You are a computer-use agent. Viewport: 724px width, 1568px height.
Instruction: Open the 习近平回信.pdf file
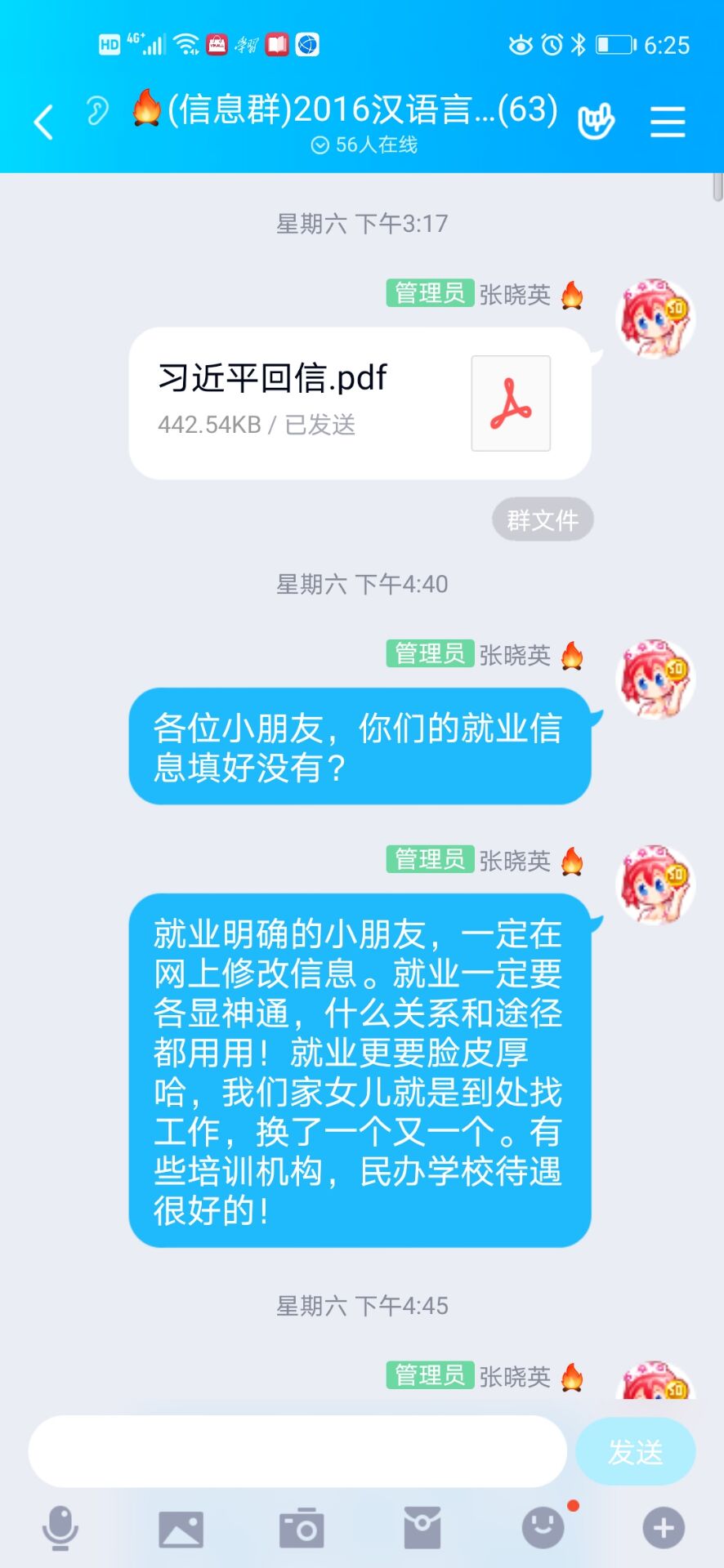coord(360,403)
